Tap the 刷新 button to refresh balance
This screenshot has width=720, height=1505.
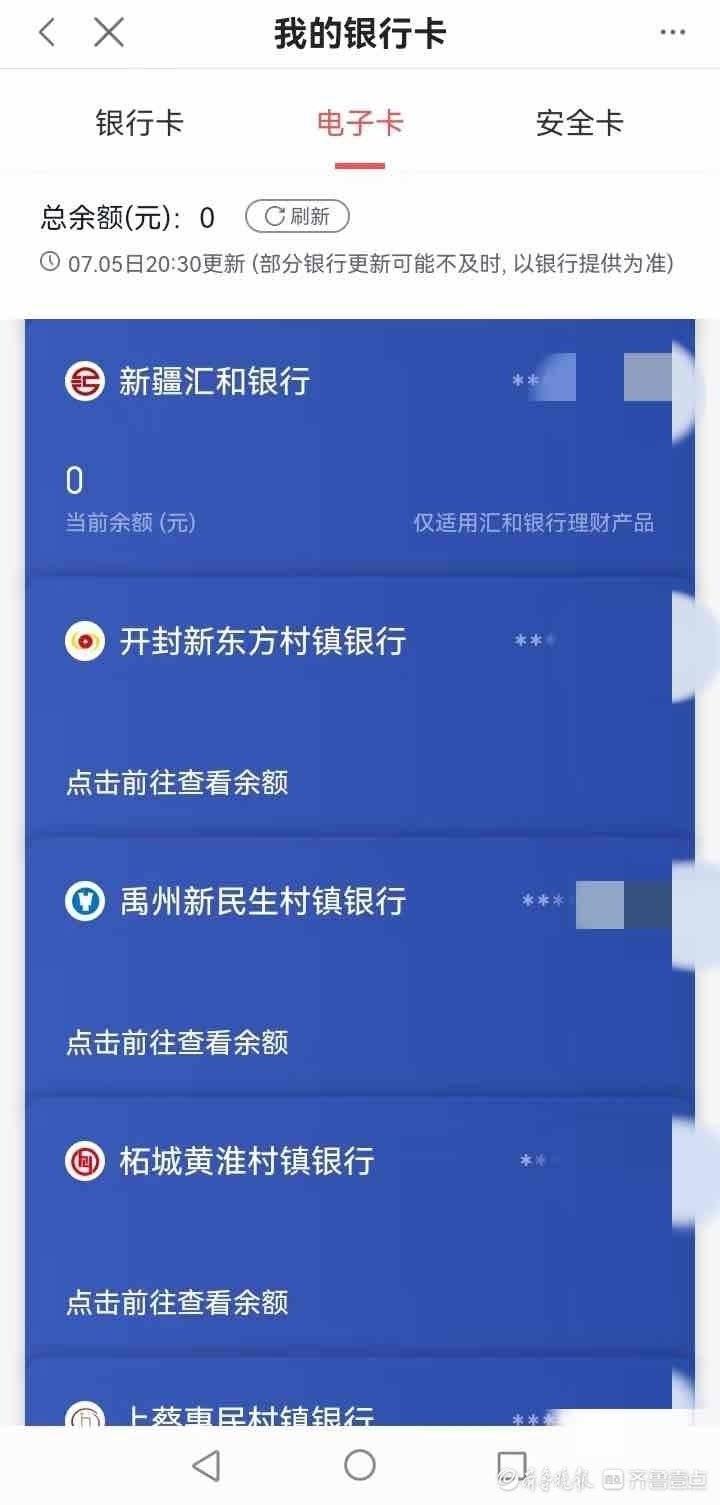click(x=297, y=216)
